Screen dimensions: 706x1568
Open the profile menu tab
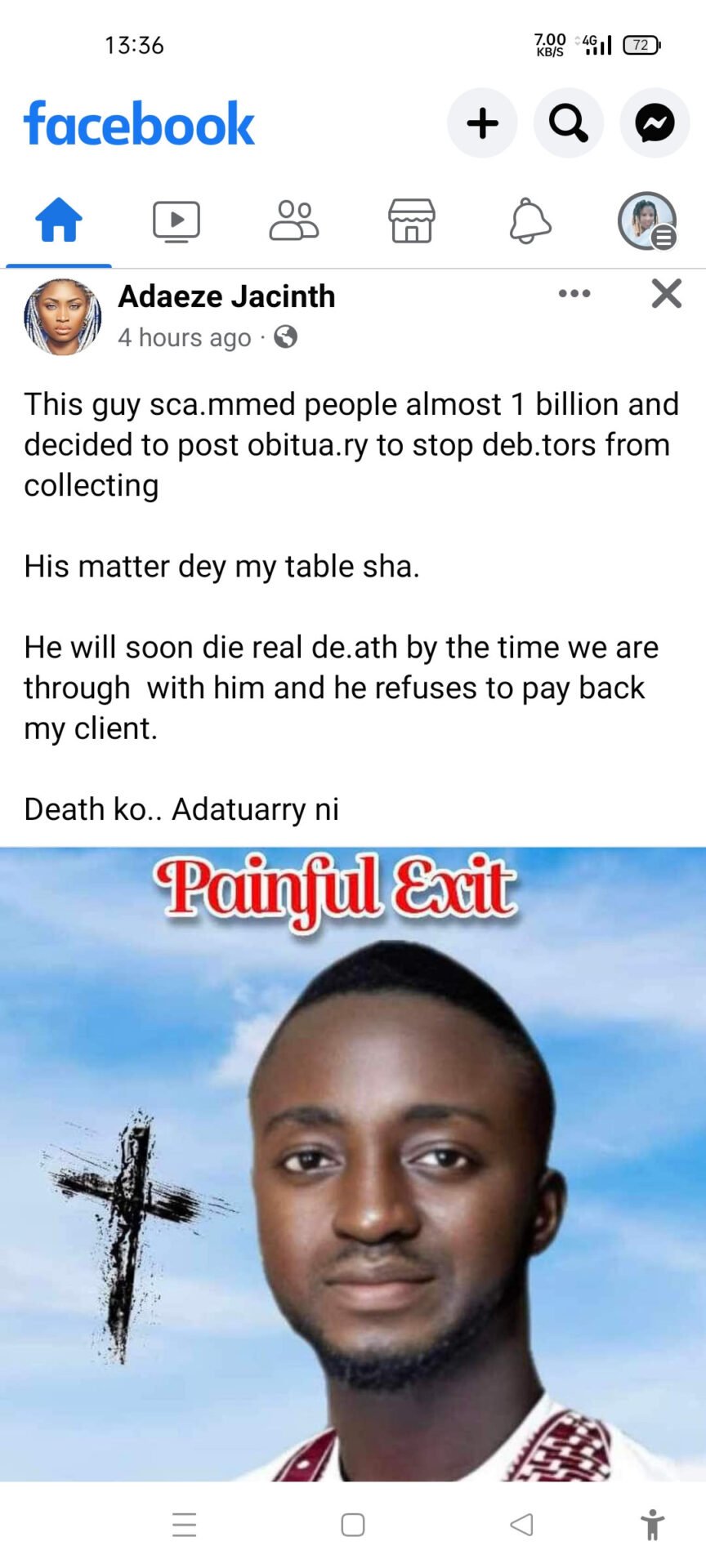tap(646, 220)
